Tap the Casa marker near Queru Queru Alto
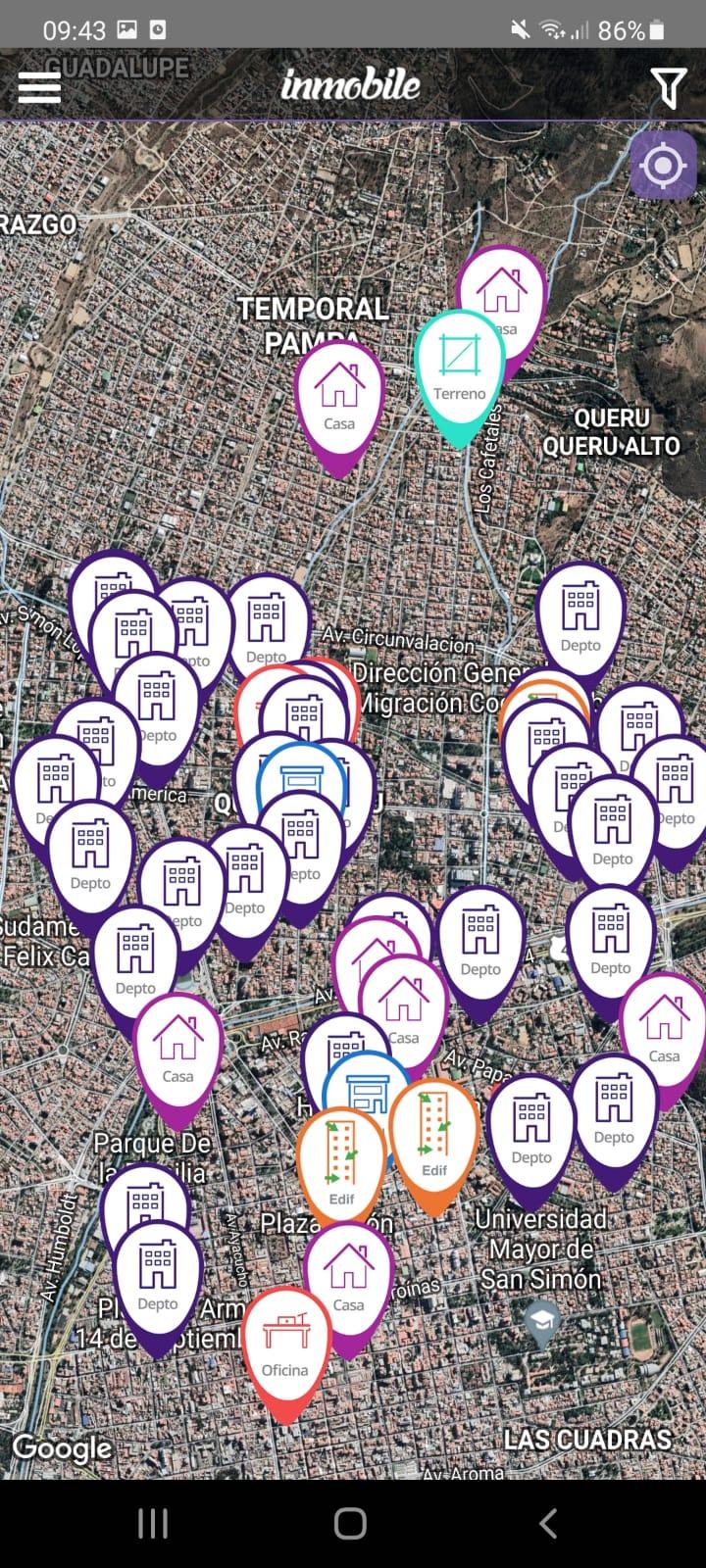 pyautogui.click(x=500, y=291)
